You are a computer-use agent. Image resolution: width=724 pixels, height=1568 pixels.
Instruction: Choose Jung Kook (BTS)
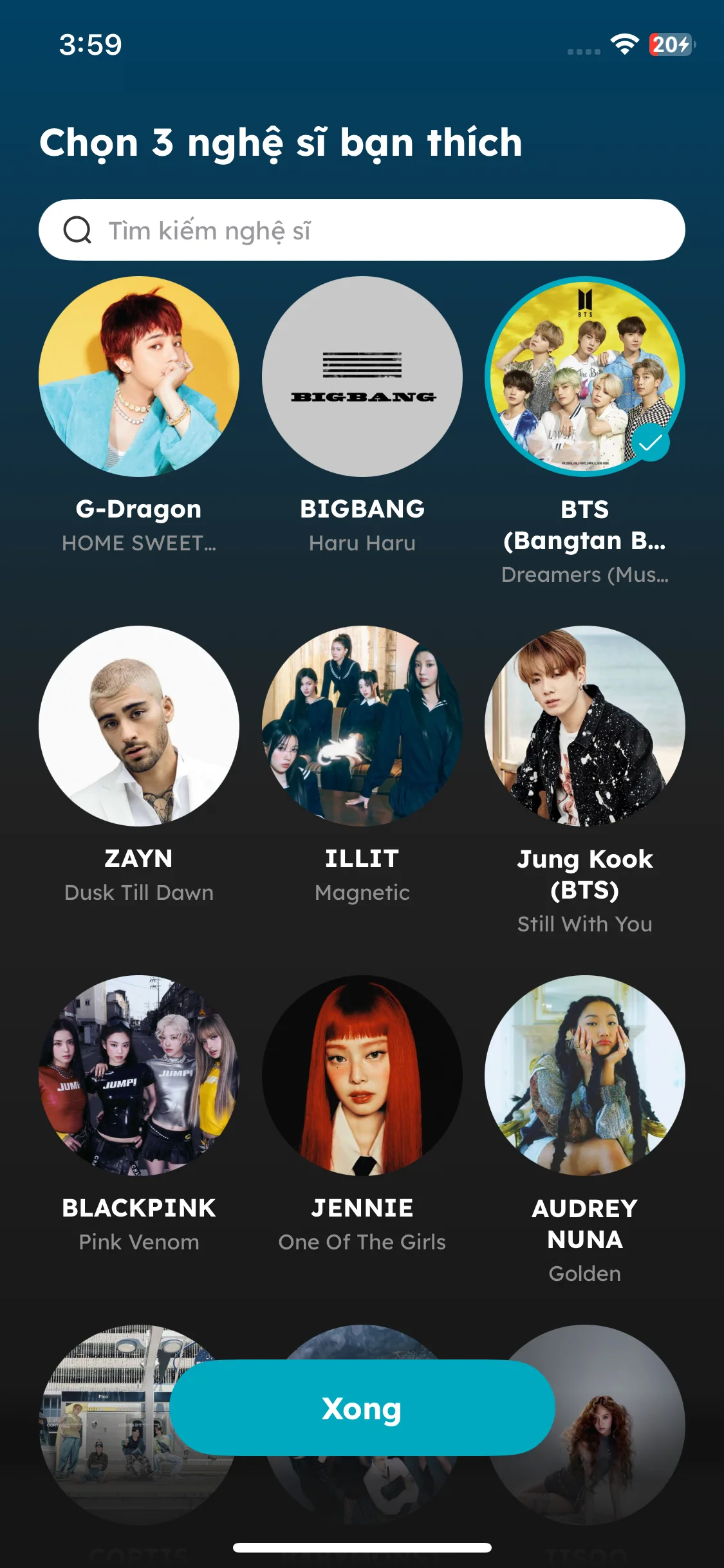[584, 726]
